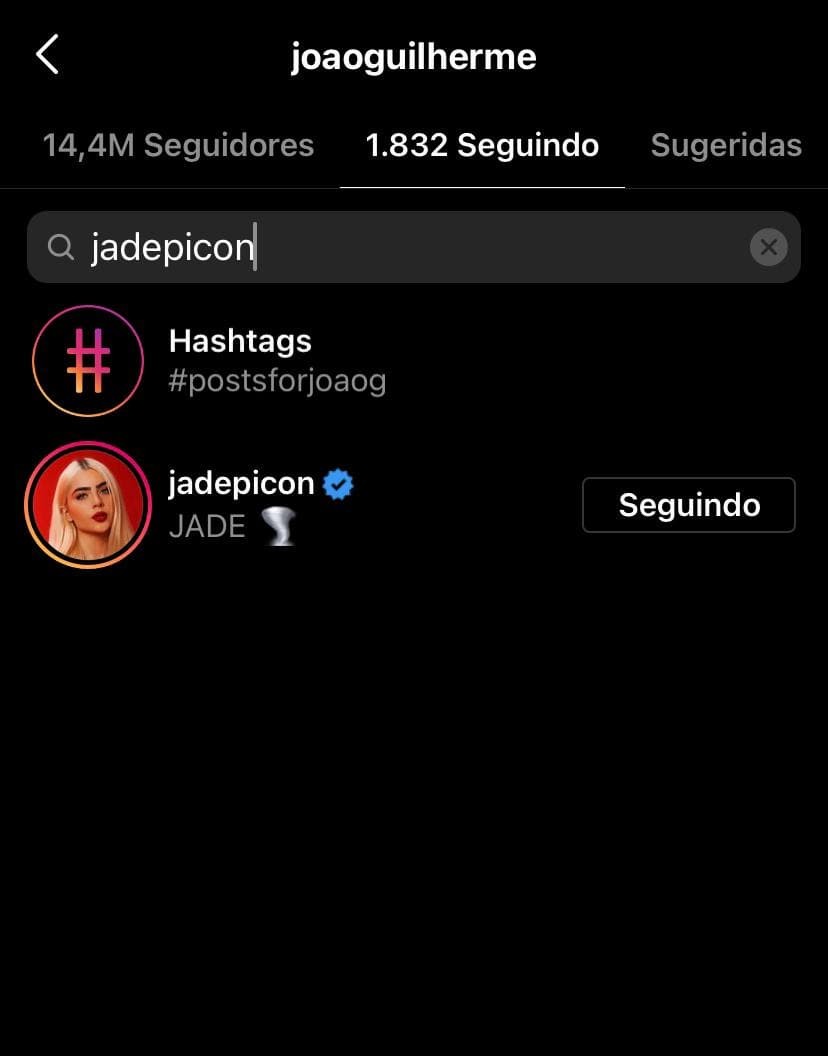Clear the search text with the X icon

coord(768,247)
